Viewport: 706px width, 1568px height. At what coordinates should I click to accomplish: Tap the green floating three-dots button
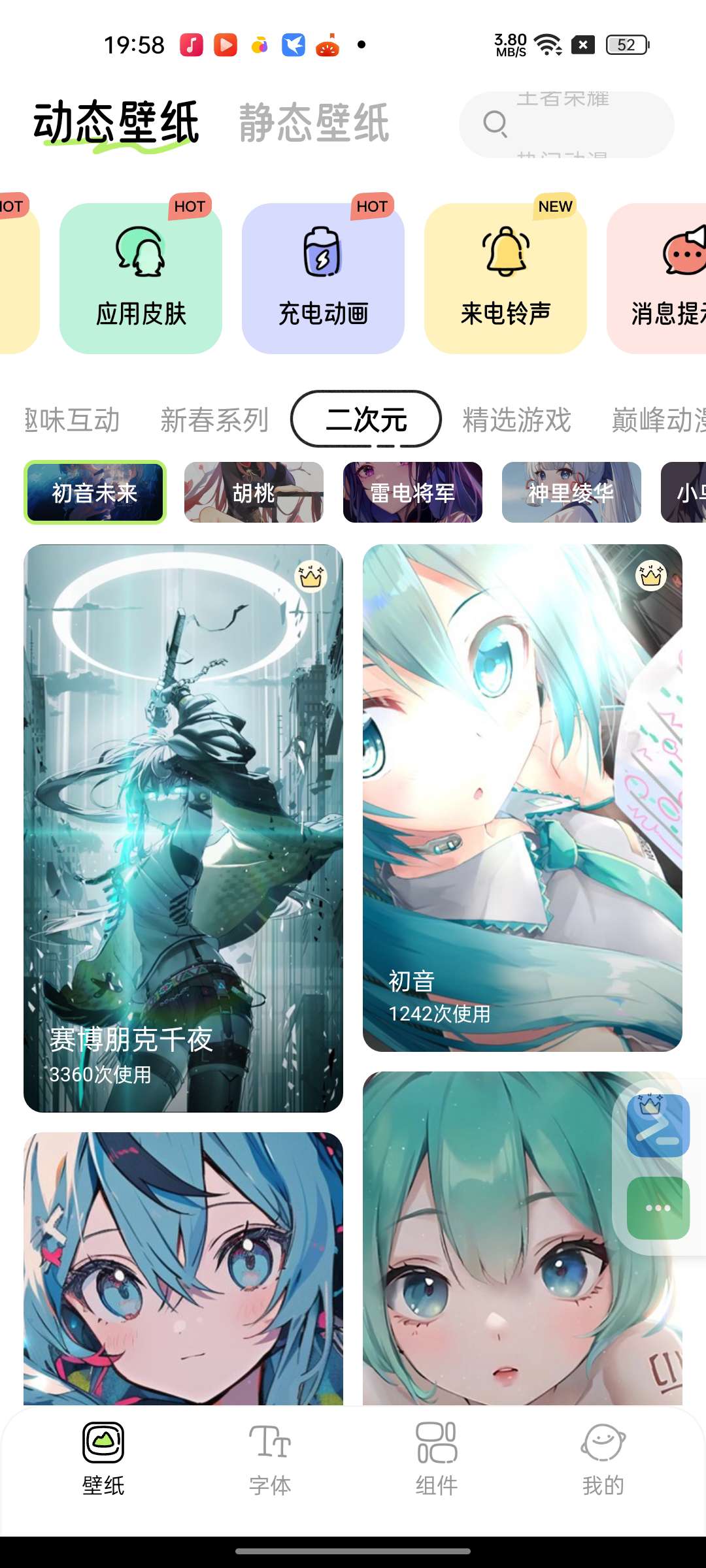point(658,1208)
